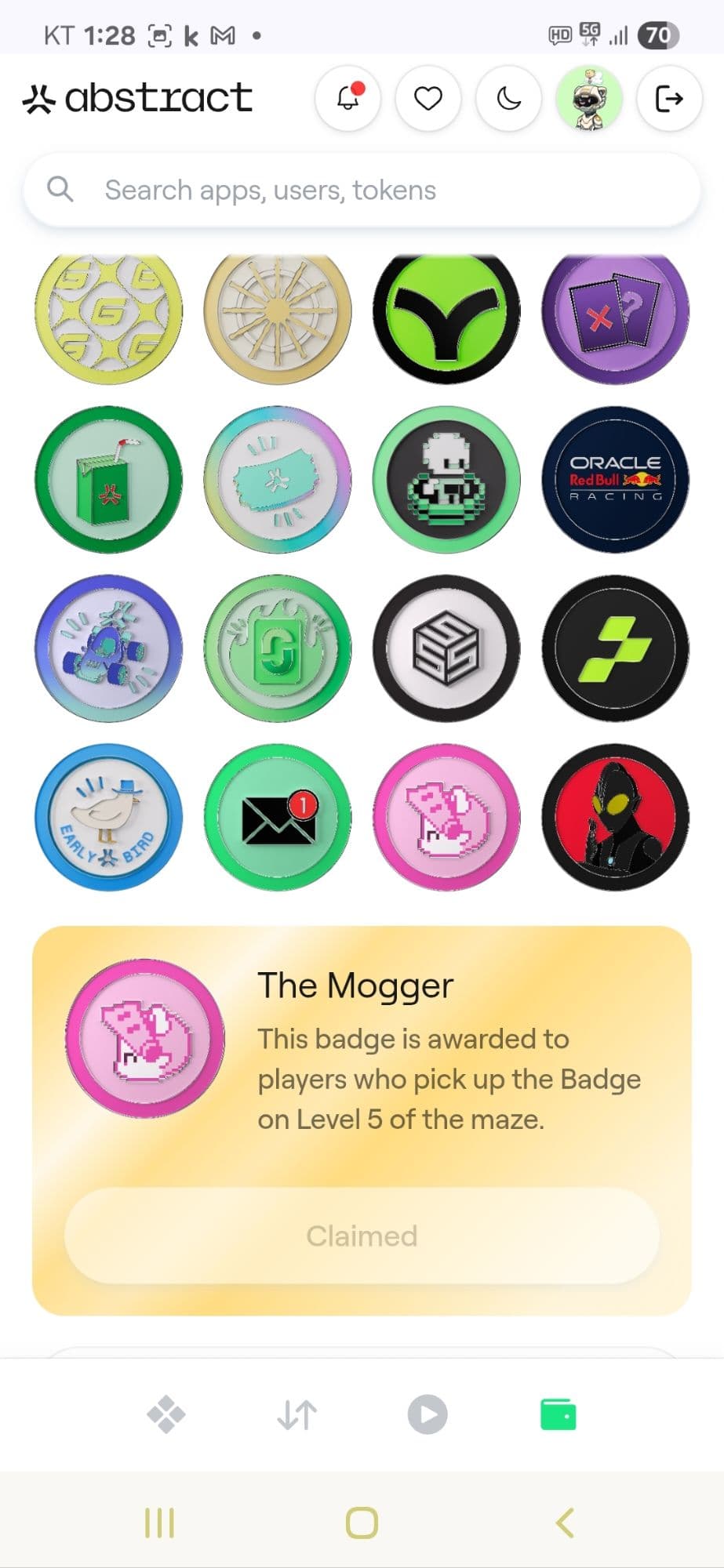
Task: Select the black cube maze badge
Action: click(446, 648)
